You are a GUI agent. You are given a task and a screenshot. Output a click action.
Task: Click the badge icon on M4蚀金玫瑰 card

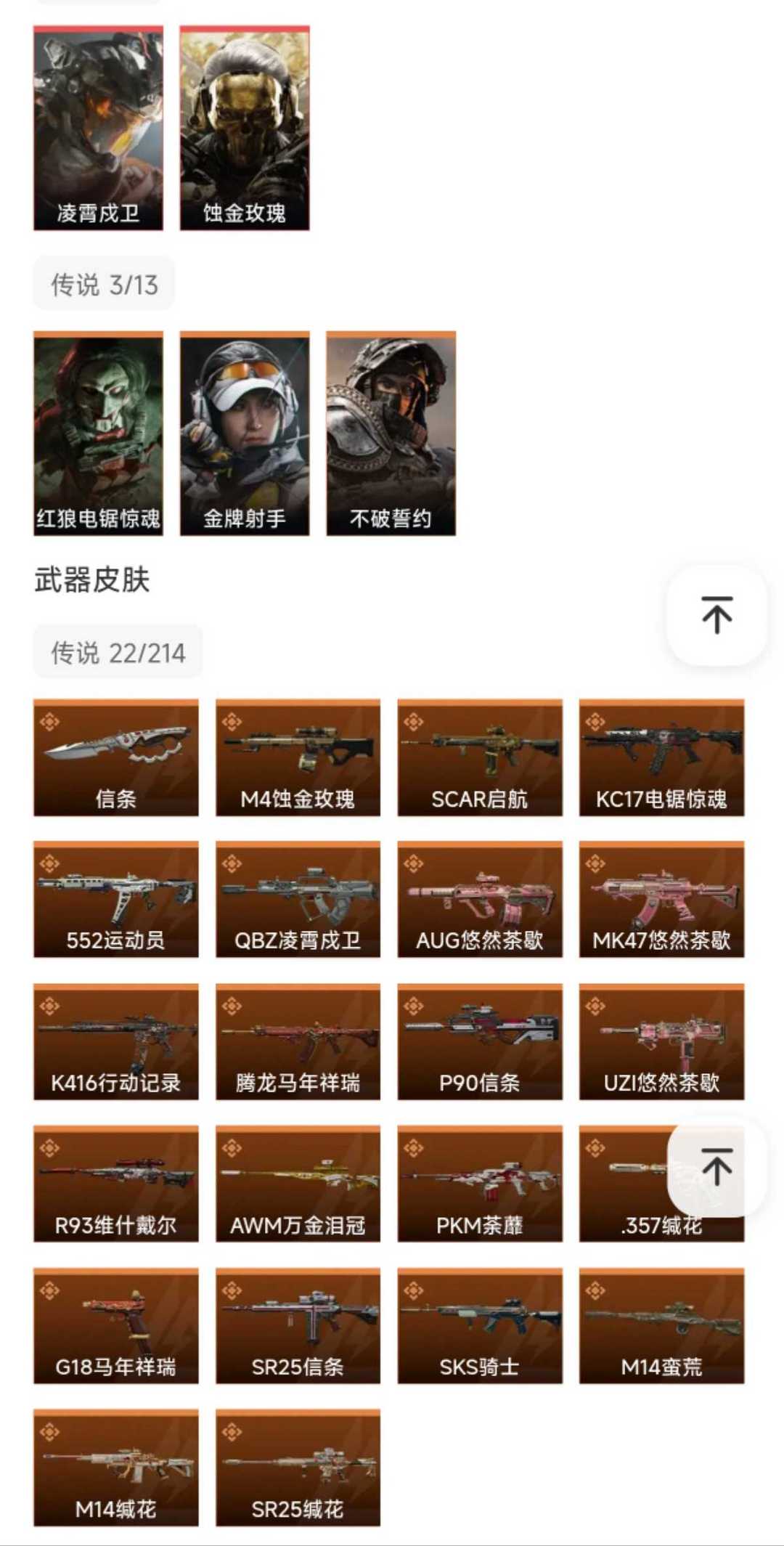234,721
